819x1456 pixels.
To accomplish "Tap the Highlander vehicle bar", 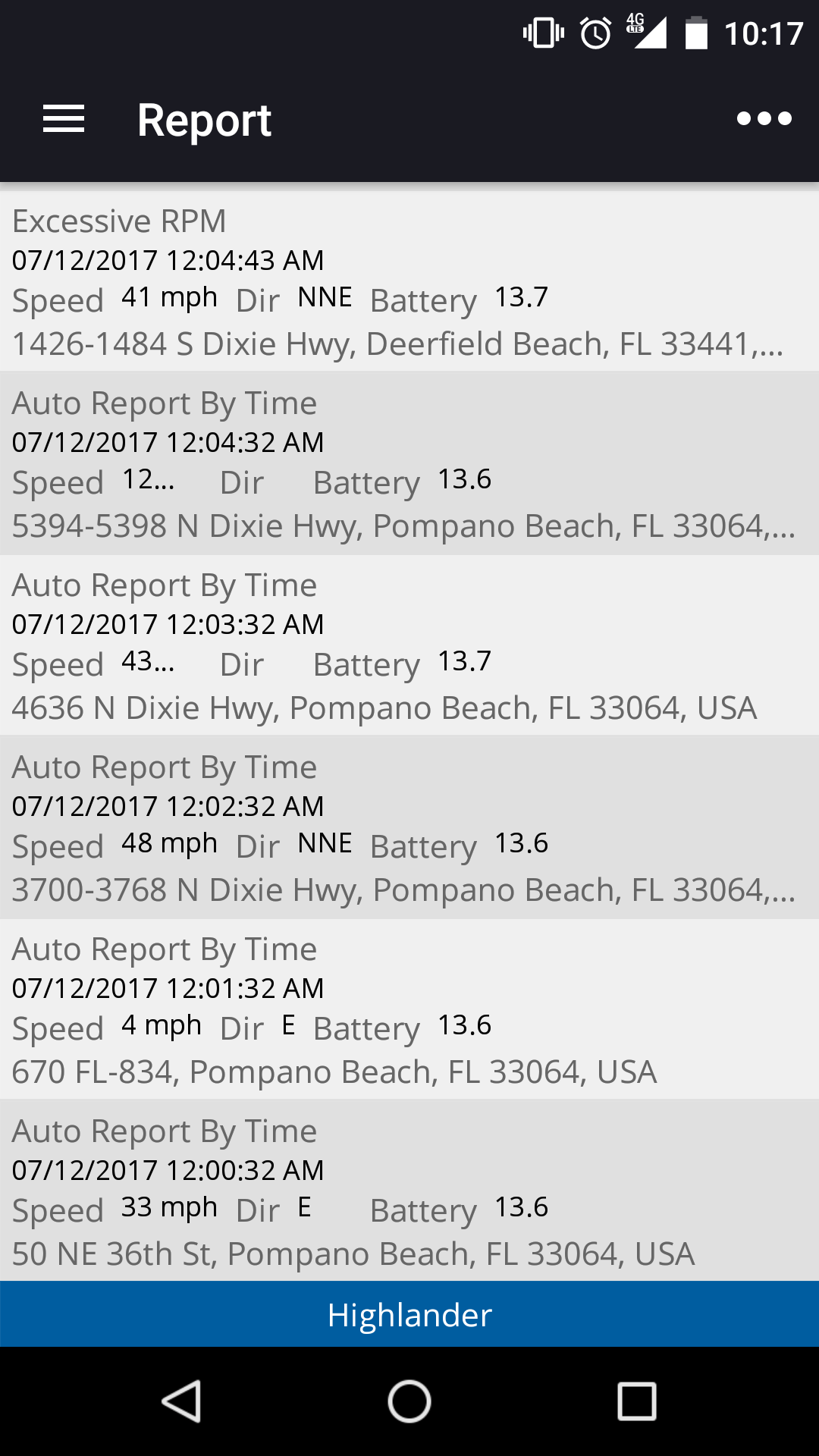I will (409, 1315).
